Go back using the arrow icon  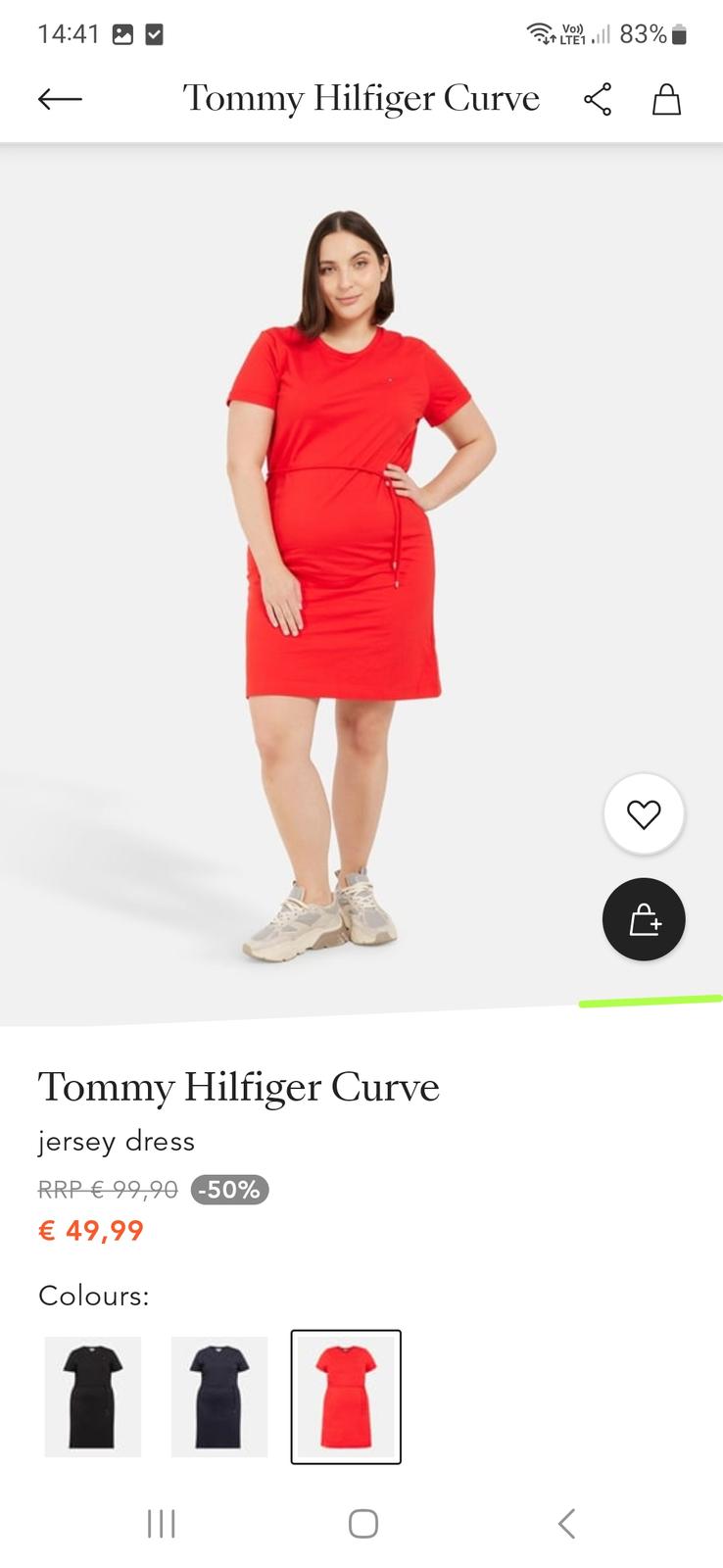[60, 99]
